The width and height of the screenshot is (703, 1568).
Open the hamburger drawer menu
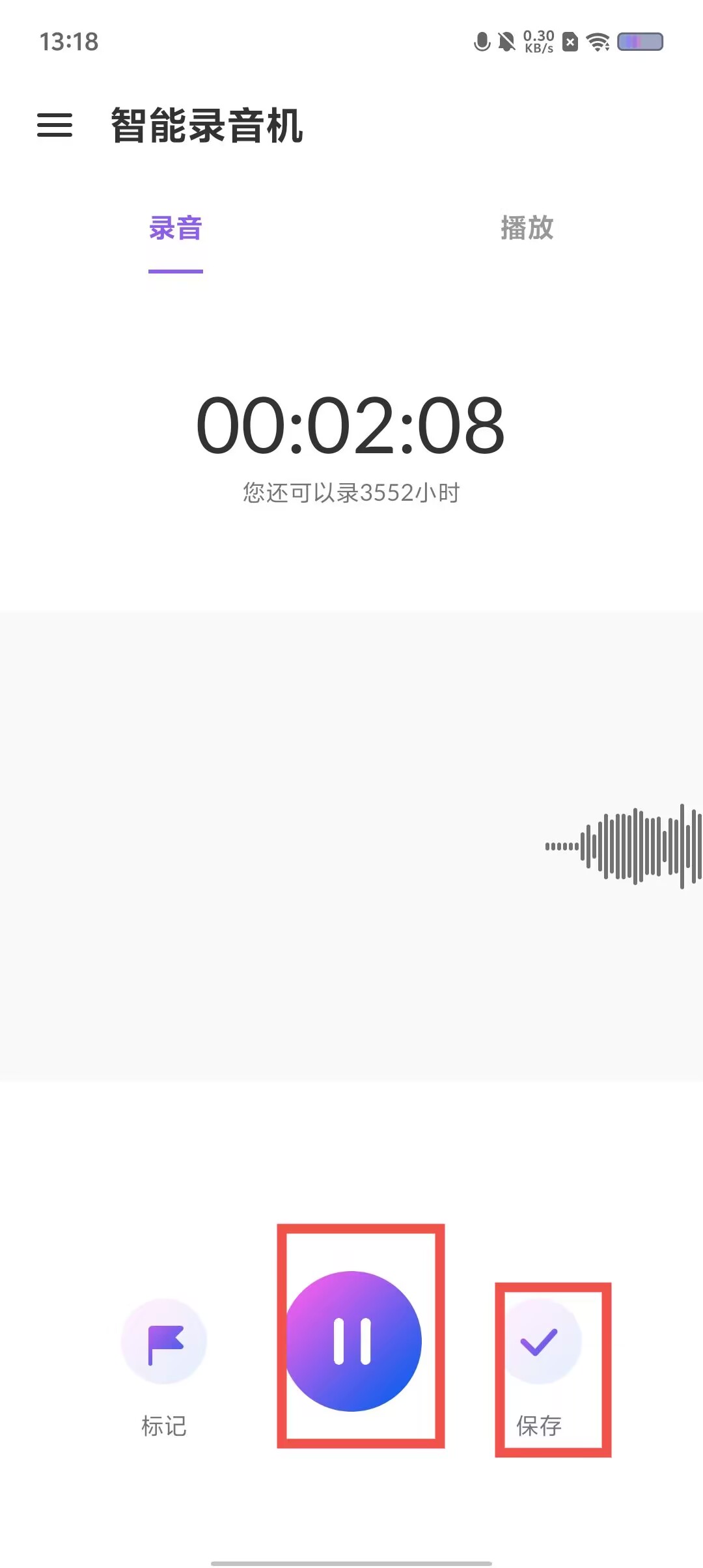pyautogui.click(x=55, y=125)
